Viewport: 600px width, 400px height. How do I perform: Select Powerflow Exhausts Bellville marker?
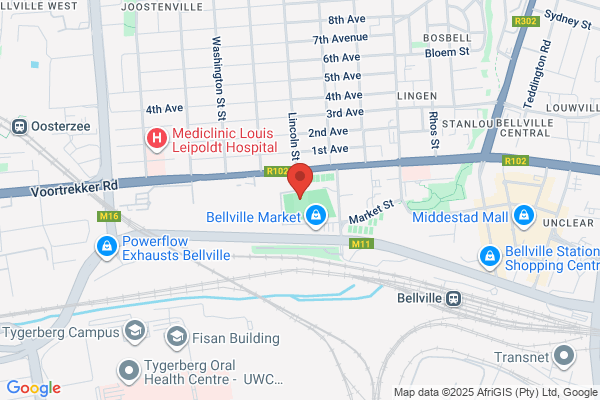click(x=107, y=248)
